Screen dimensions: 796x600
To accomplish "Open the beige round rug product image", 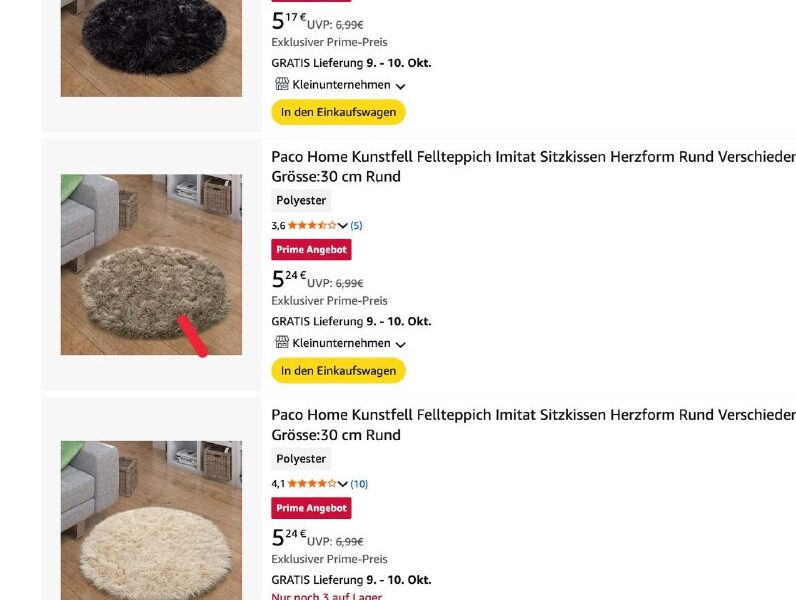I will (151, 520).
